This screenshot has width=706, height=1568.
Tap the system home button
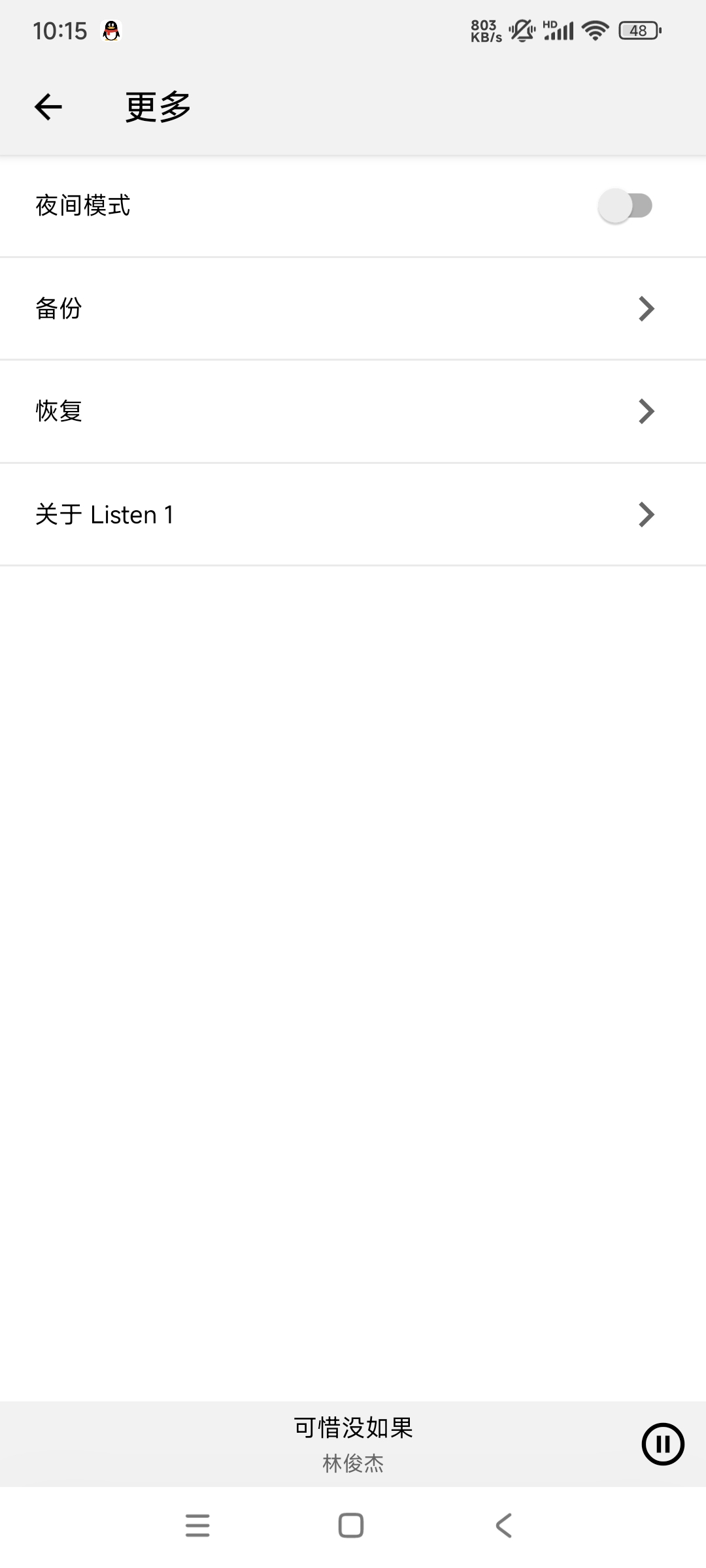click(351, 1526)
